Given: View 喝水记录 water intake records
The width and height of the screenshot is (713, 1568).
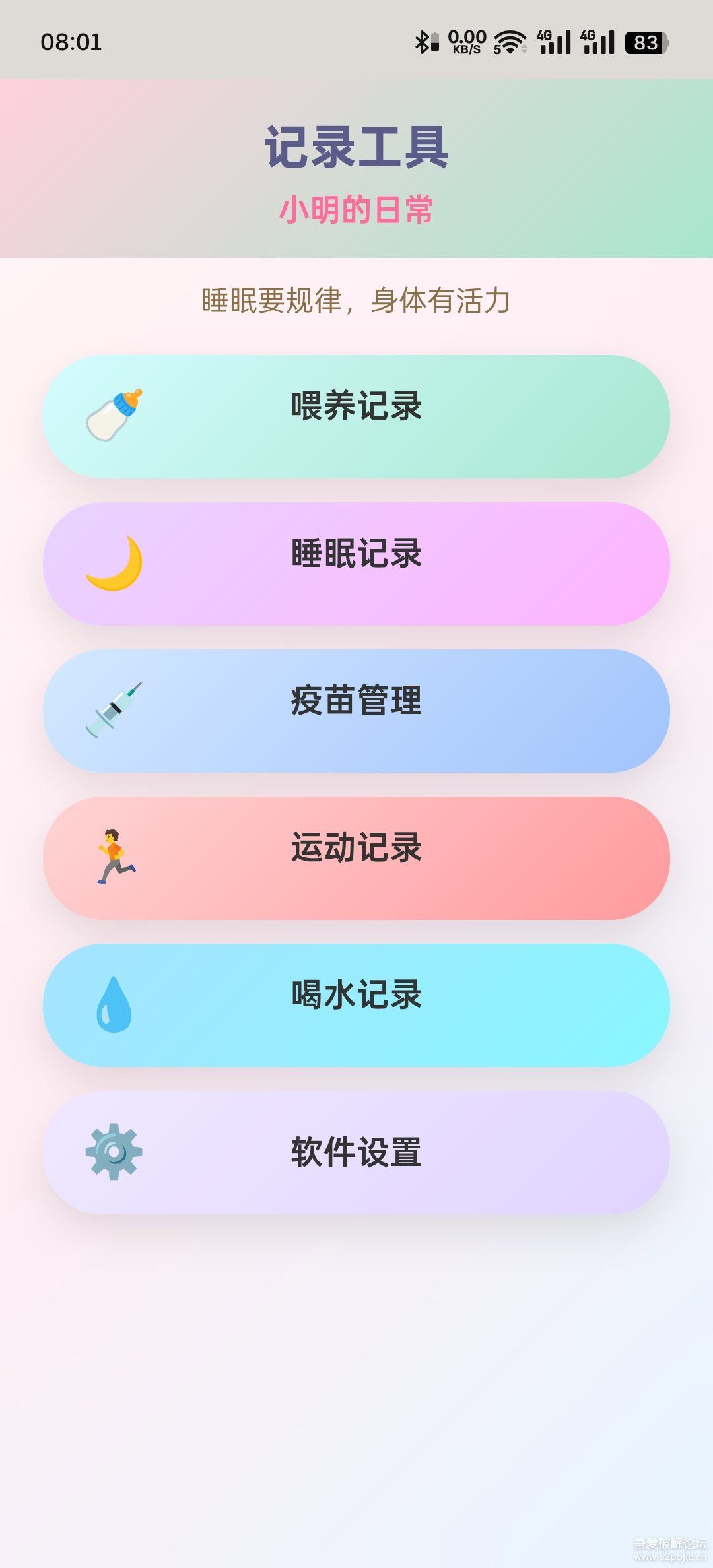Looking at the screenshot, I should (x=356, y=1005).
